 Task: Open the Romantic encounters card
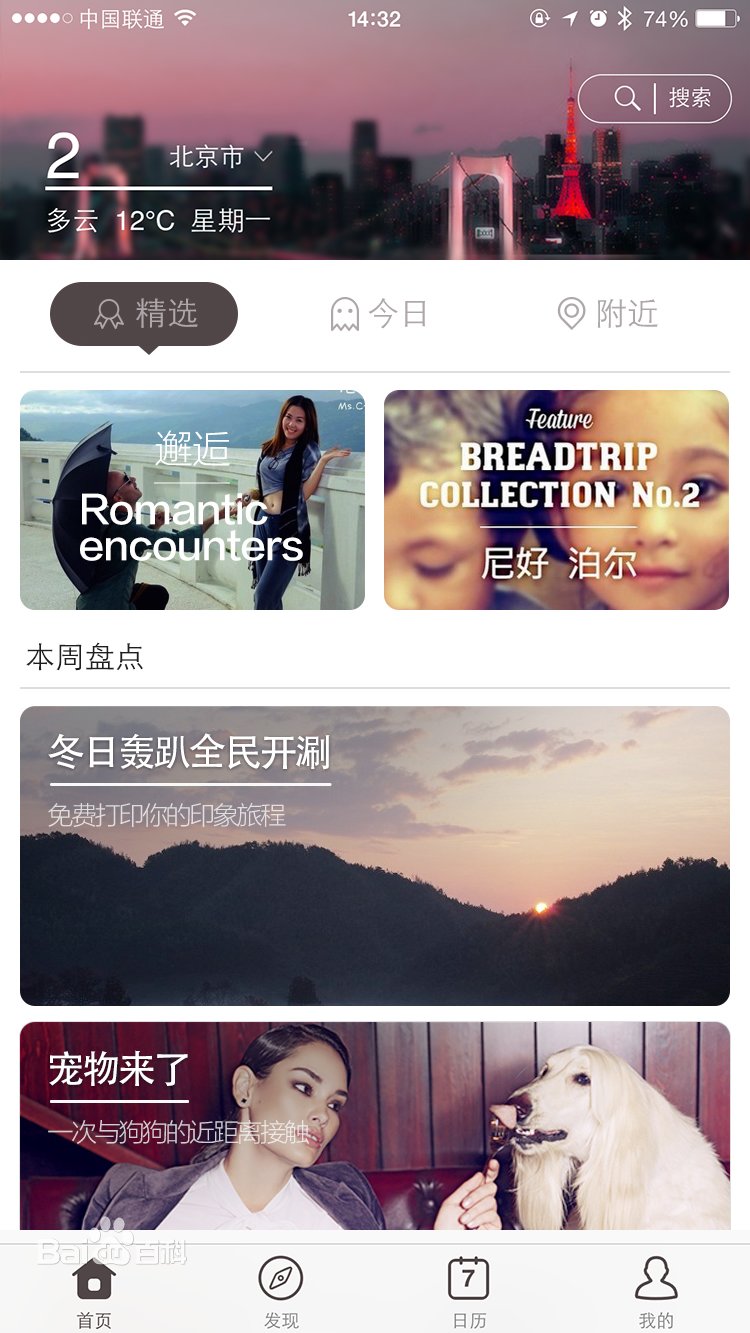coord(192,500)
